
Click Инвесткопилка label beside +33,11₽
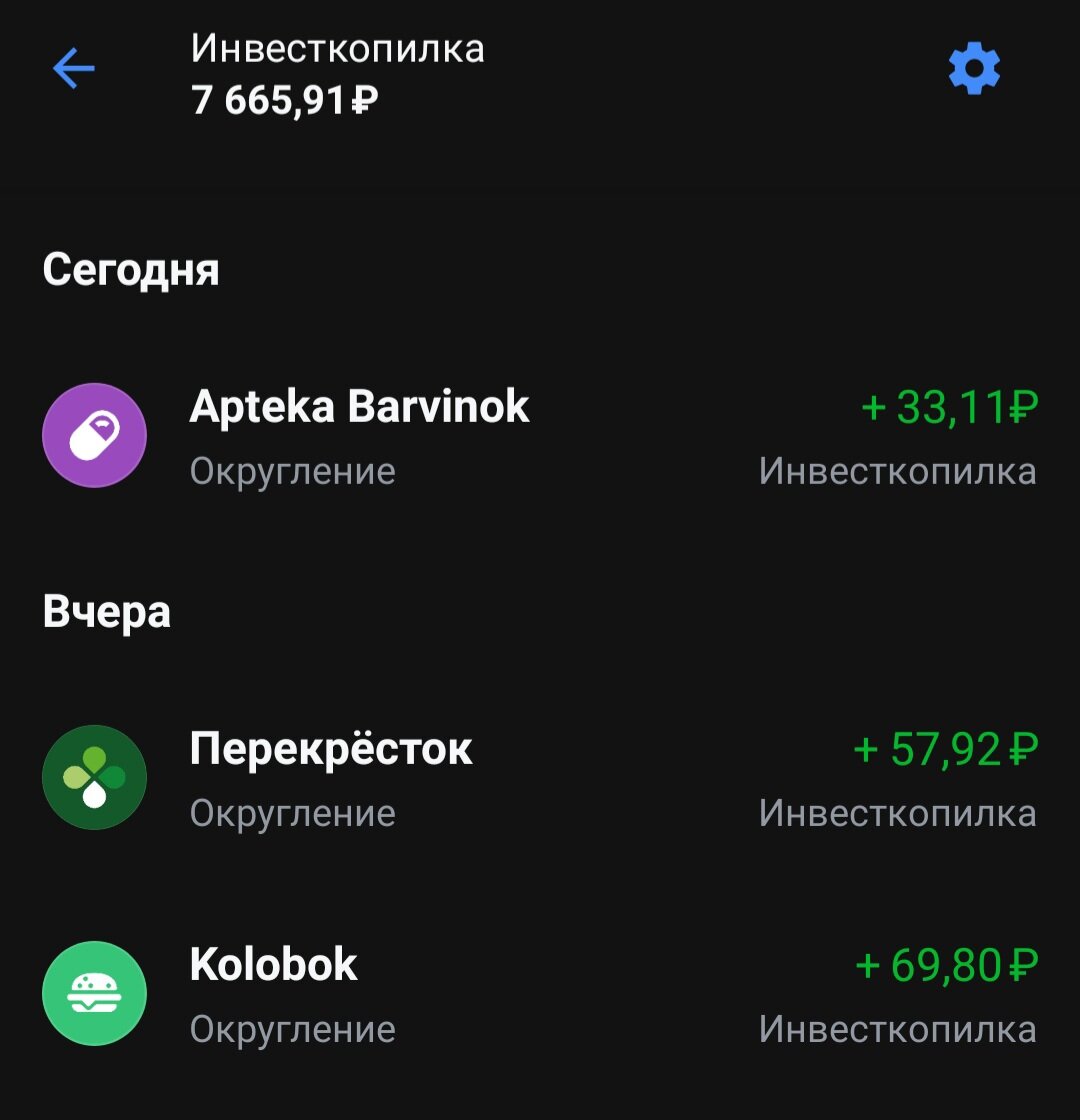pyautogui.click(x=898, y=470)
